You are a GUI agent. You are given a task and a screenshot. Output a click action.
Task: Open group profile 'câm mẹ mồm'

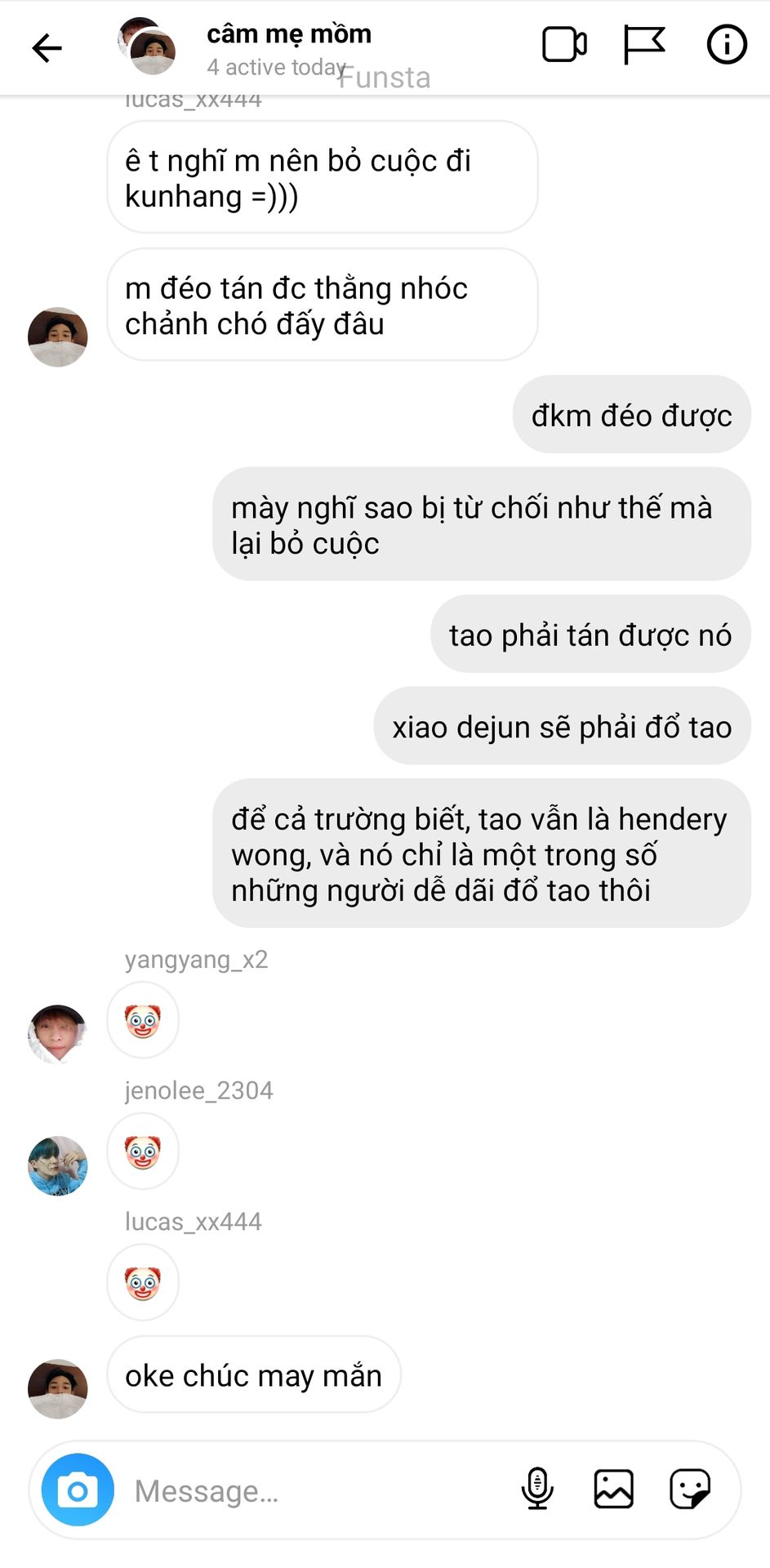[288, 34]
